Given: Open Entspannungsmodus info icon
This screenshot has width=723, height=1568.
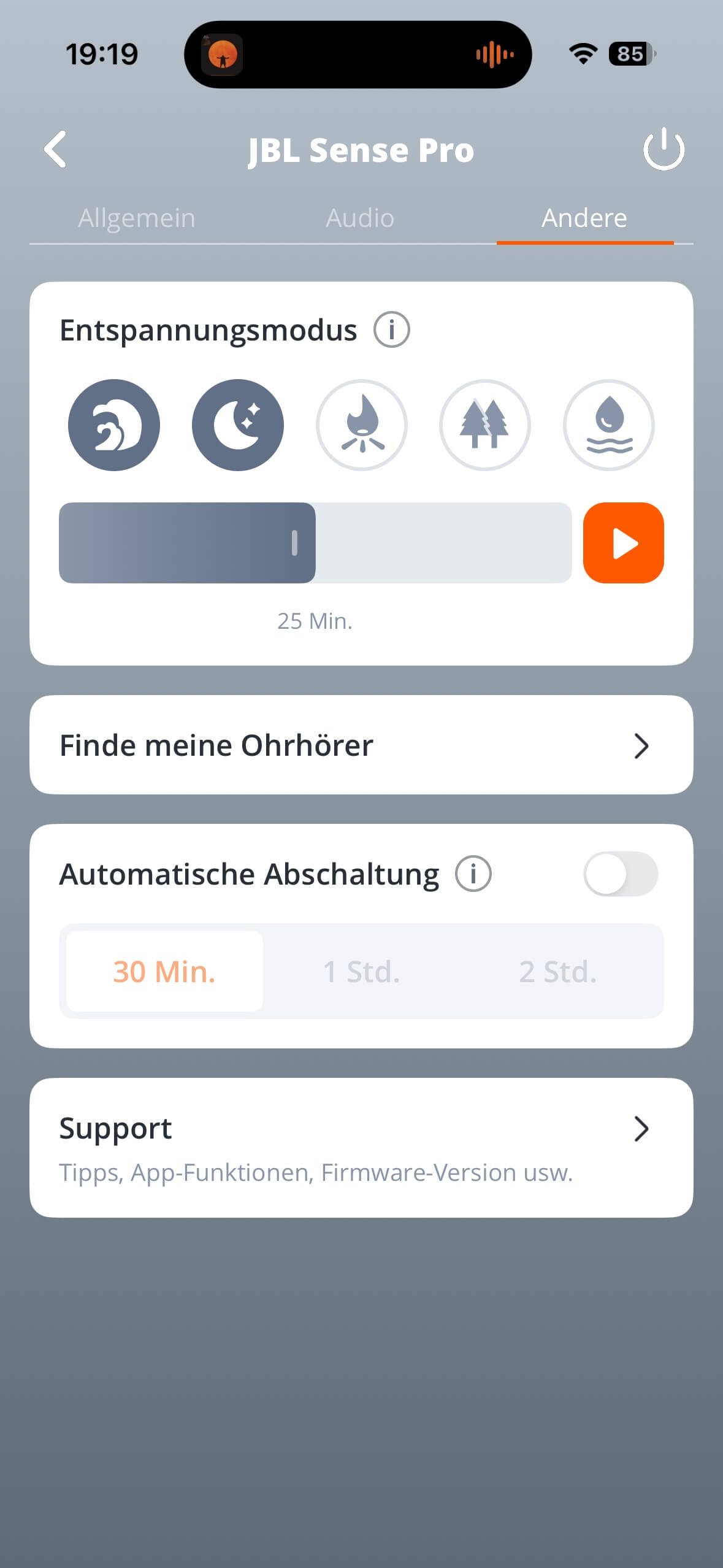Looking at the screenshot, I should [392, 329].
